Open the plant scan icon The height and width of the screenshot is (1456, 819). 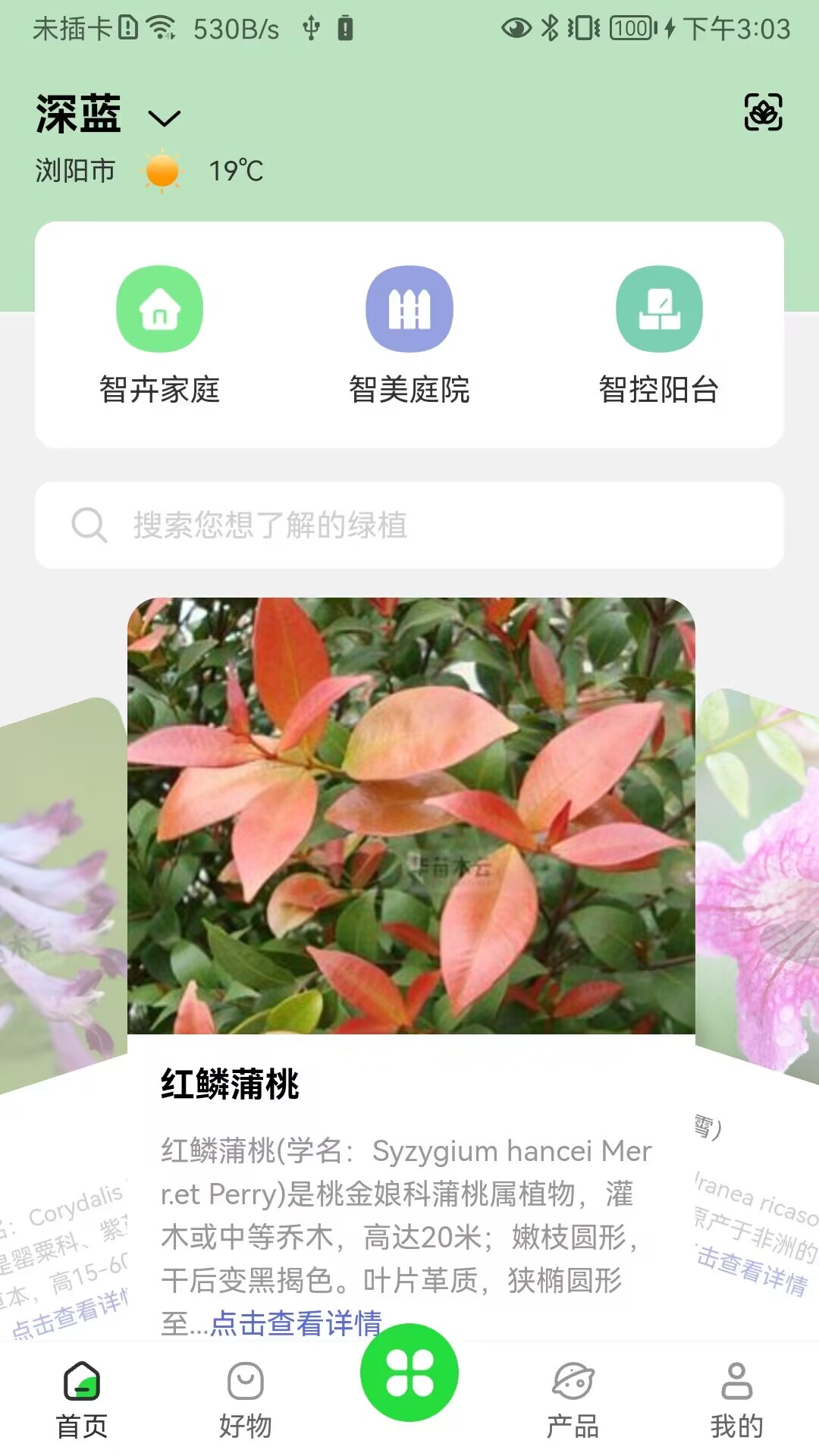[763, 113]
